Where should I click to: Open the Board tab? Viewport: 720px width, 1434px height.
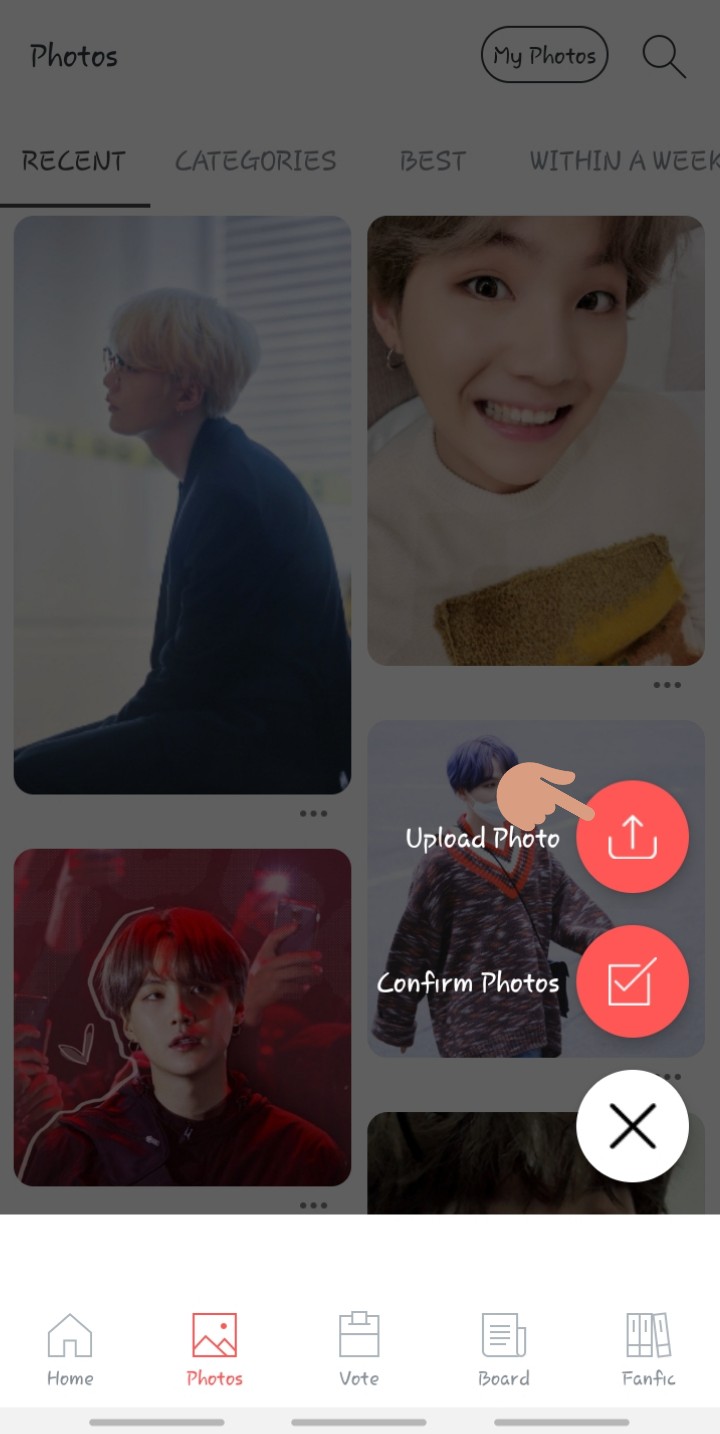coord(504,1350)
